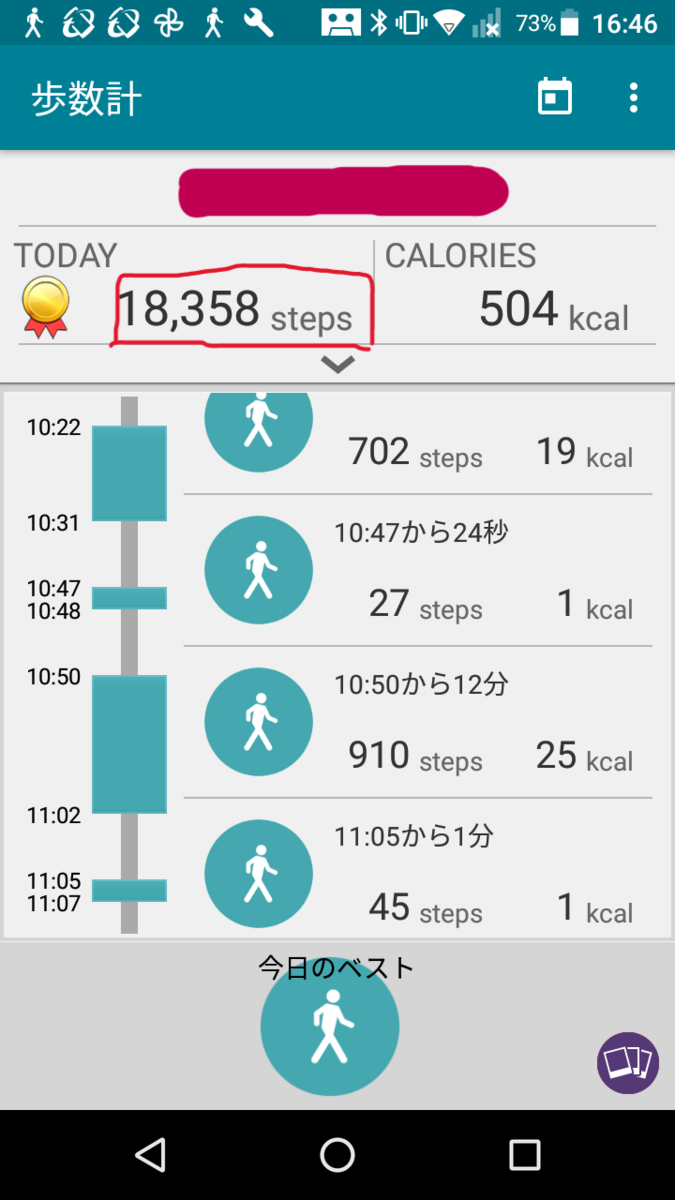Viewport: 675px width, 1200px height.
Task: Open the 10:50 walk of 910 steps
Action: point(418,722)
